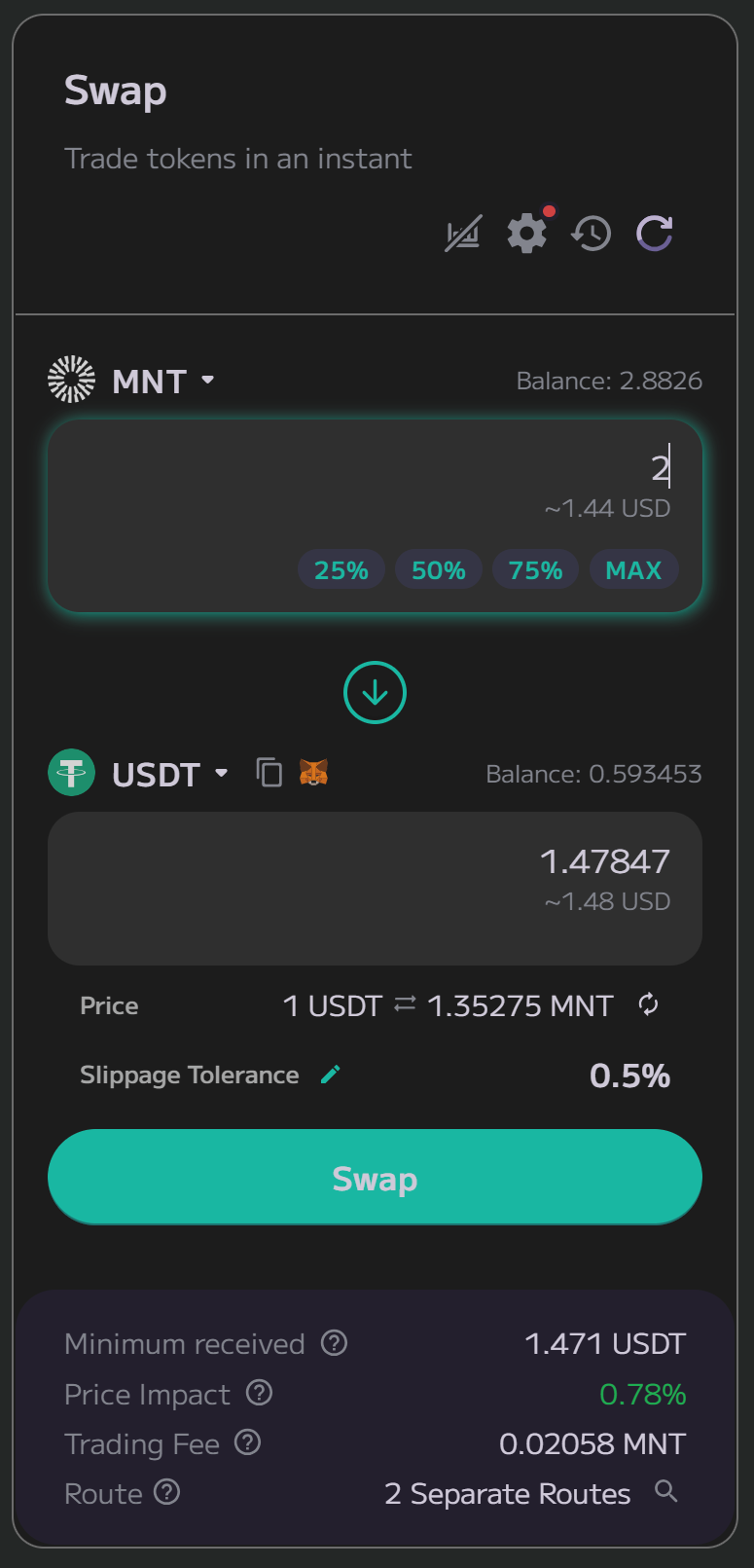Select 25% of balance

coord(341,570)
